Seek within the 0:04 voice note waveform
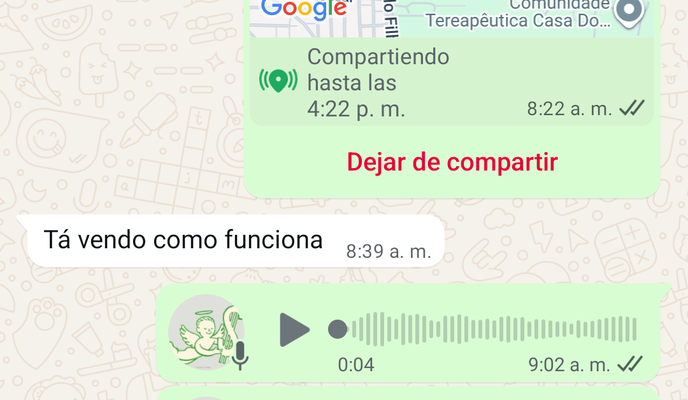The width and height of the screenshot is (688, 400). [x=483, y=329]
